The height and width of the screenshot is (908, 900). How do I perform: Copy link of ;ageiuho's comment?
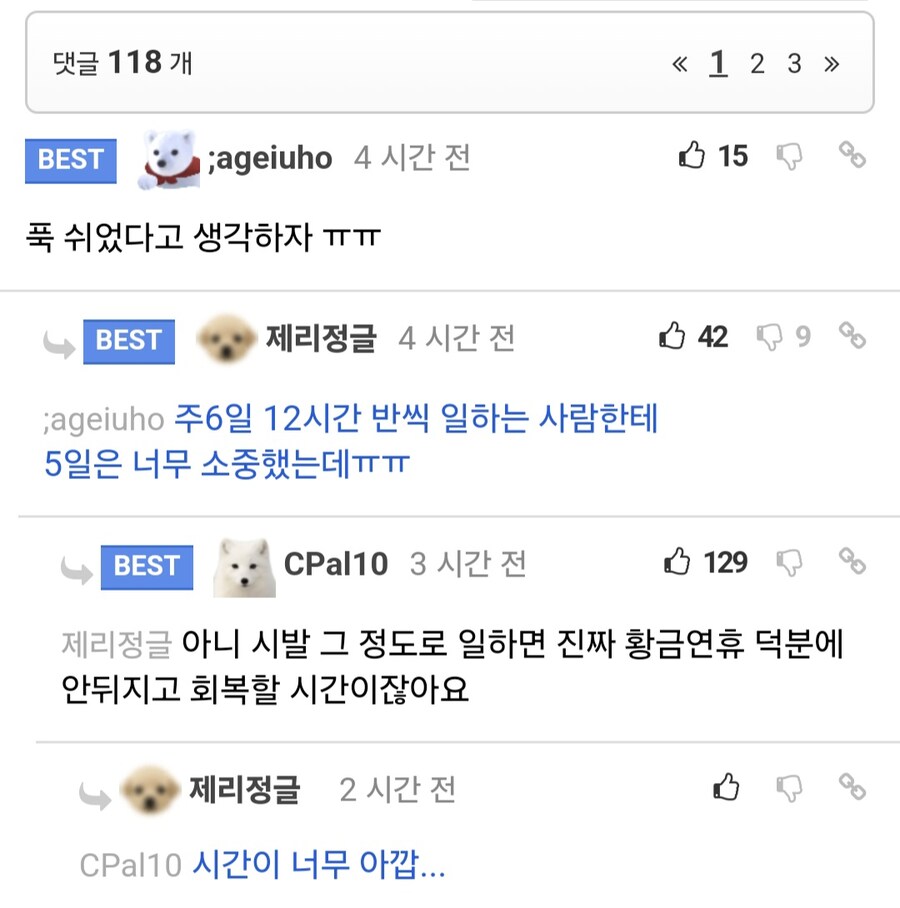click(851, 155)
